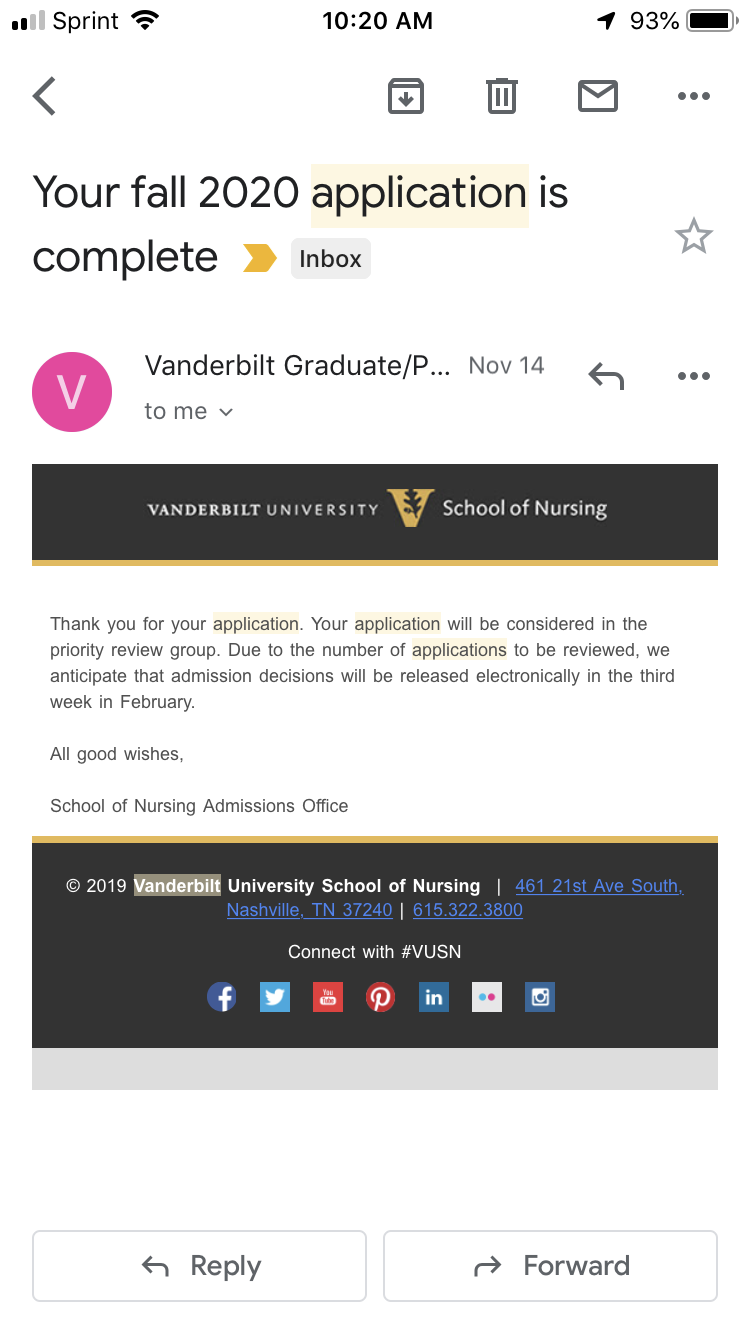Tap the Reply button
Image resolution: width=750 pixels, height=1334 pixels.
(x=199, y=1266)
